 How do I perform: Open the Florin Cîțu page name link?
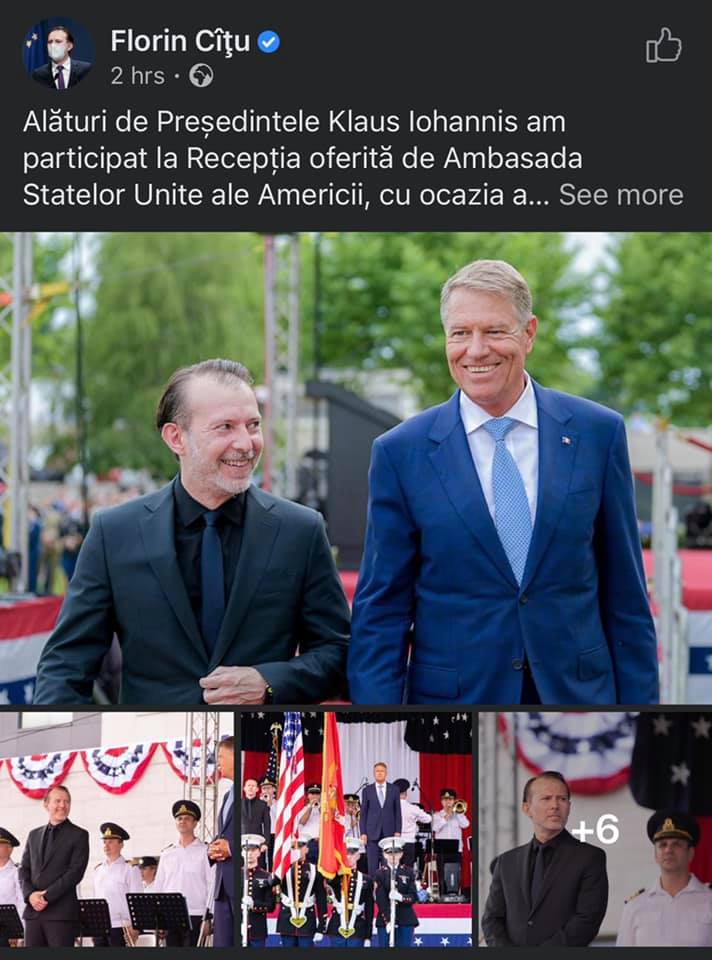pyautogui.click(x=181, y=41)
